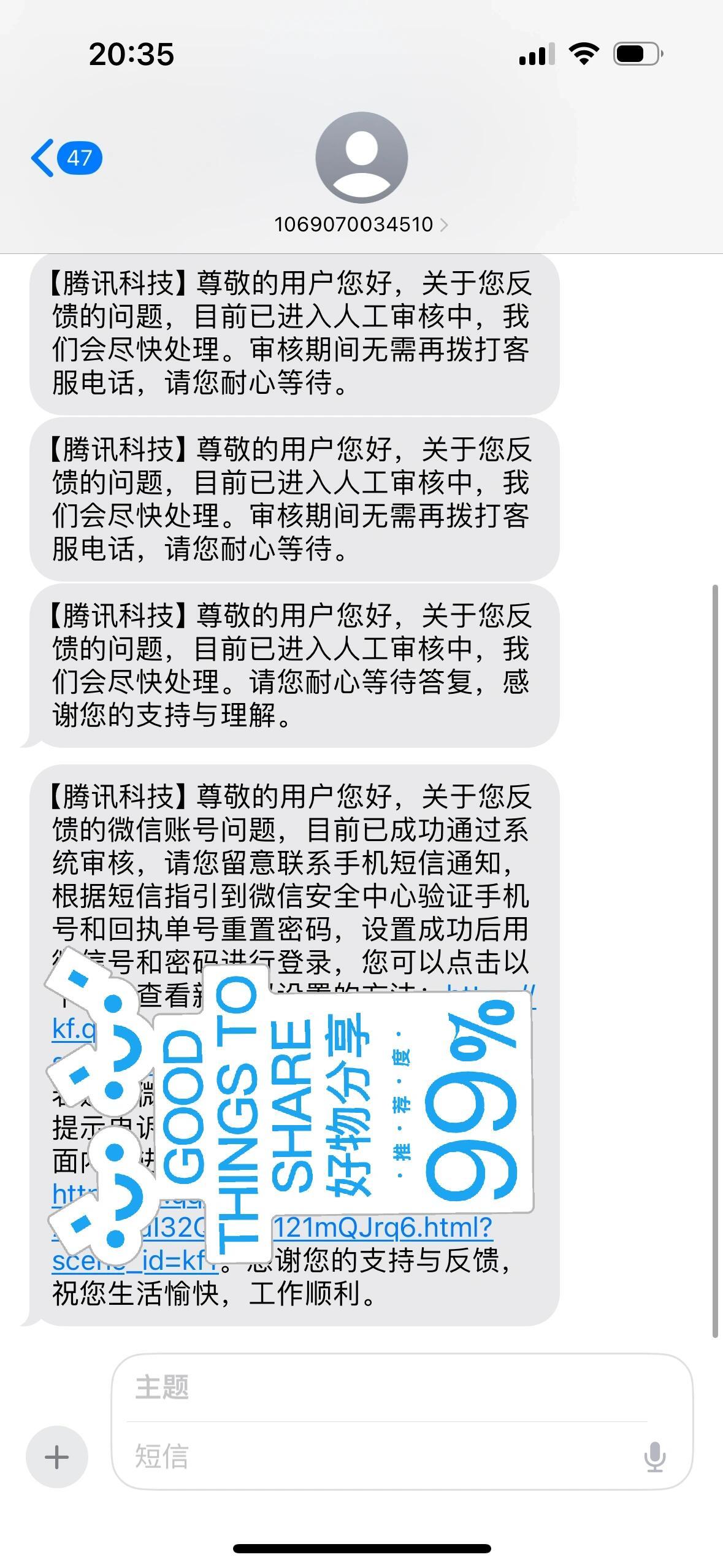Viewport: 723px width, 1568px height.
Task: Open the plus attachments menu
Action: pos(57,1457)
